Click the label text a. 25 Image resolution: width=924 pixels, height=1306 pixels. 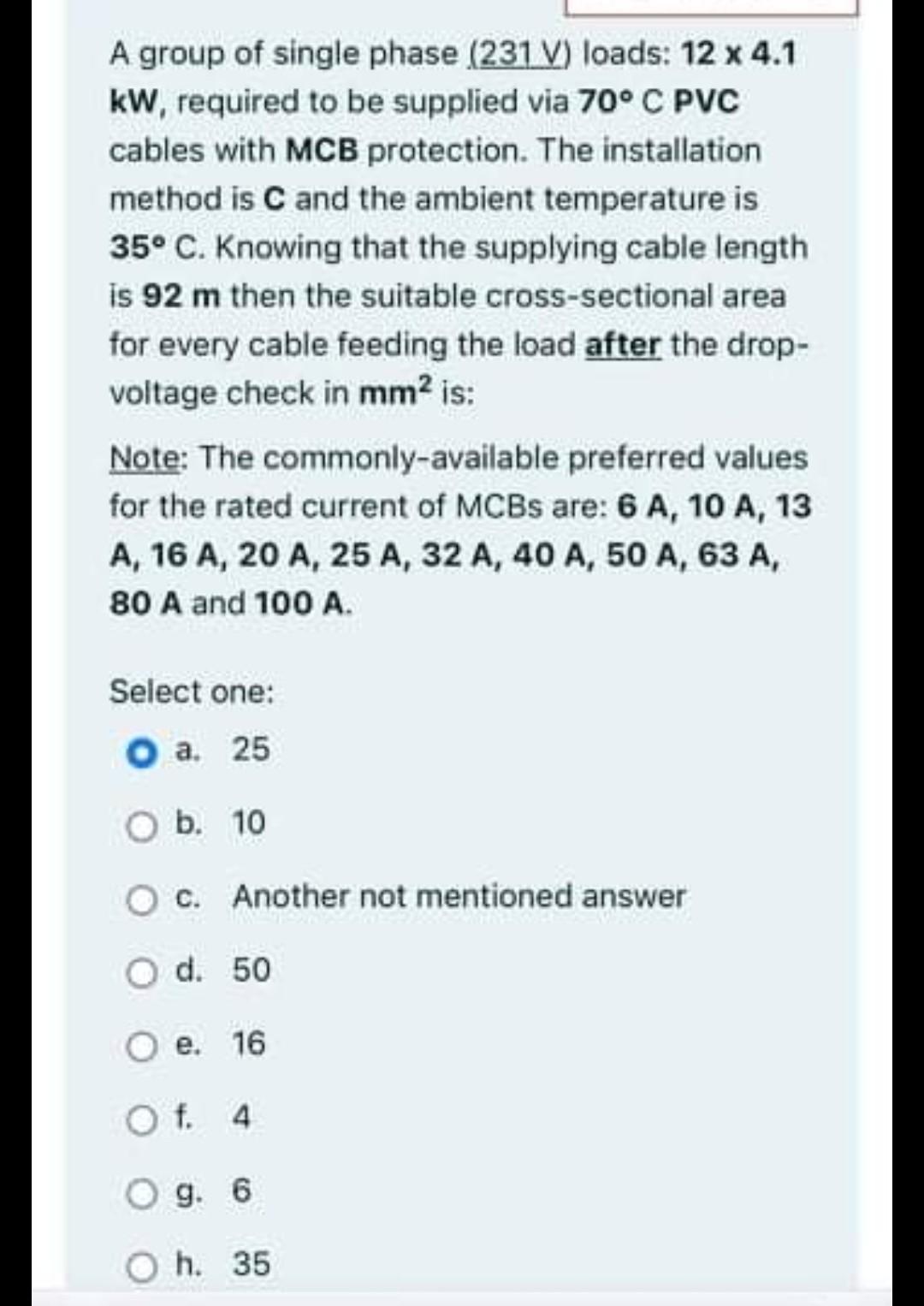click(222, 749)
